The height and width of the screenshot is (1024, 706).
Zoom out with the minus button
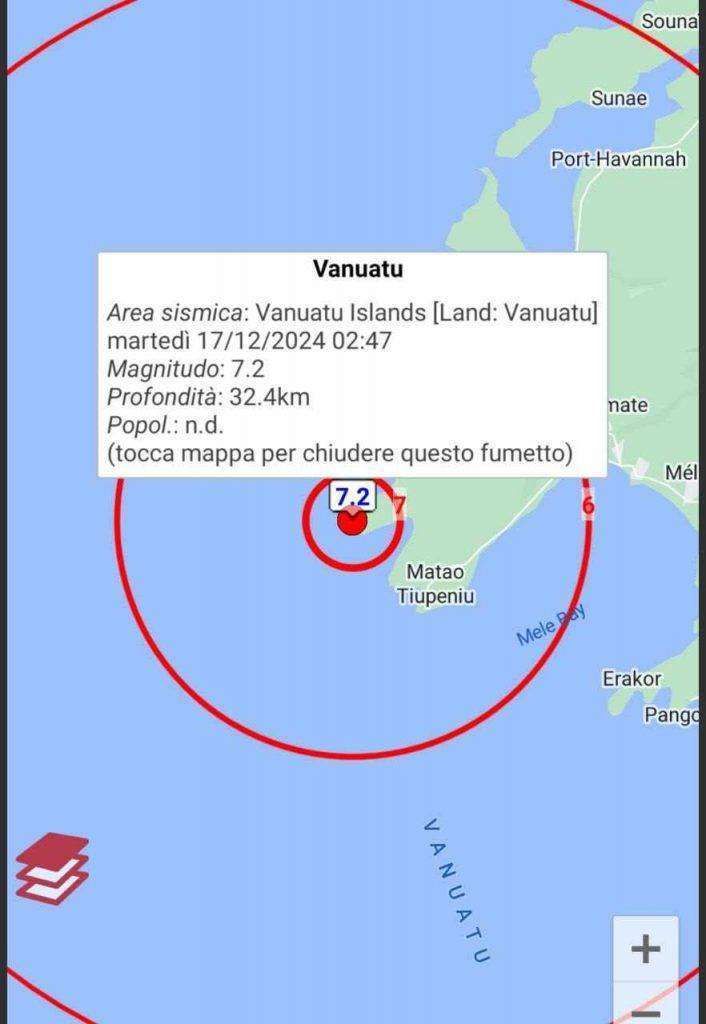point(646,1010)
